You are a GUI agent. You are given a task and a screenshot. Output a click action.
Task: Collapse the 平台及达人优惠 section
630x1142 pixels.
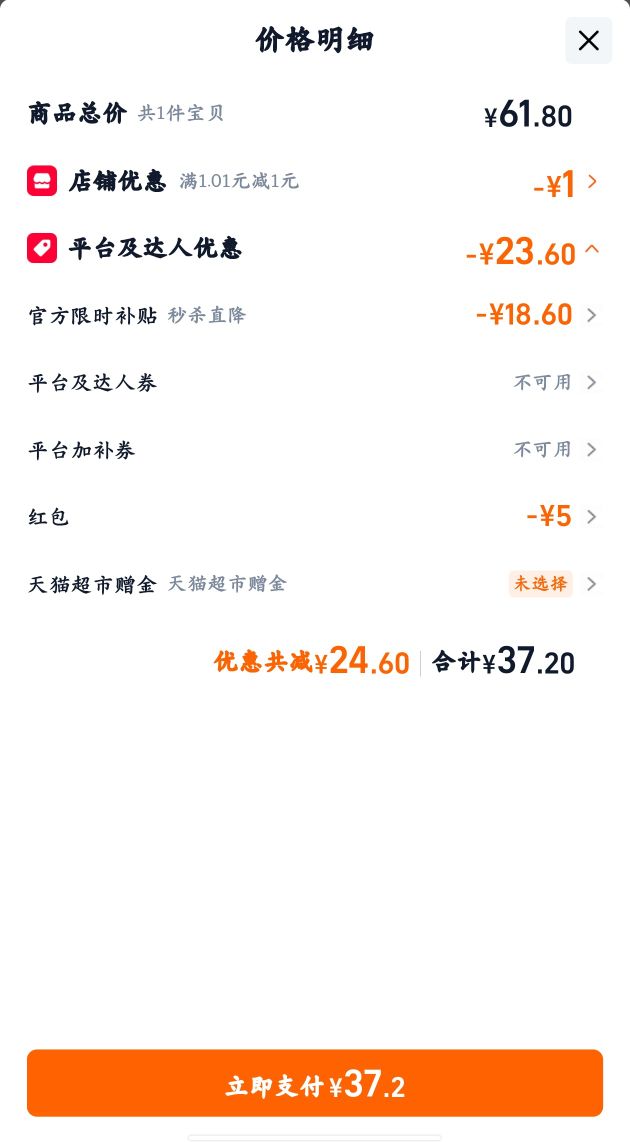coord(315,250)
